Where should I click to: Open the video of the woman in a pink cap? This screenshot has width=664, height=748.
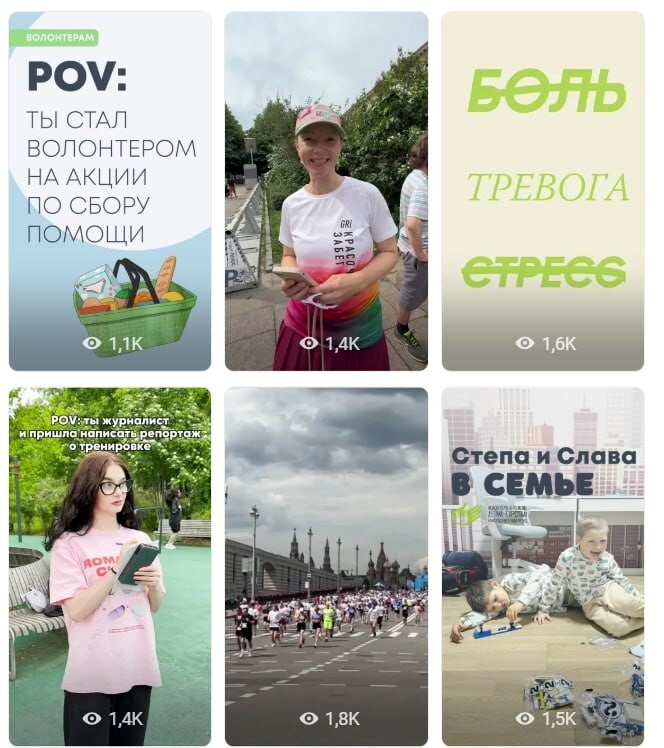(326, 190)
